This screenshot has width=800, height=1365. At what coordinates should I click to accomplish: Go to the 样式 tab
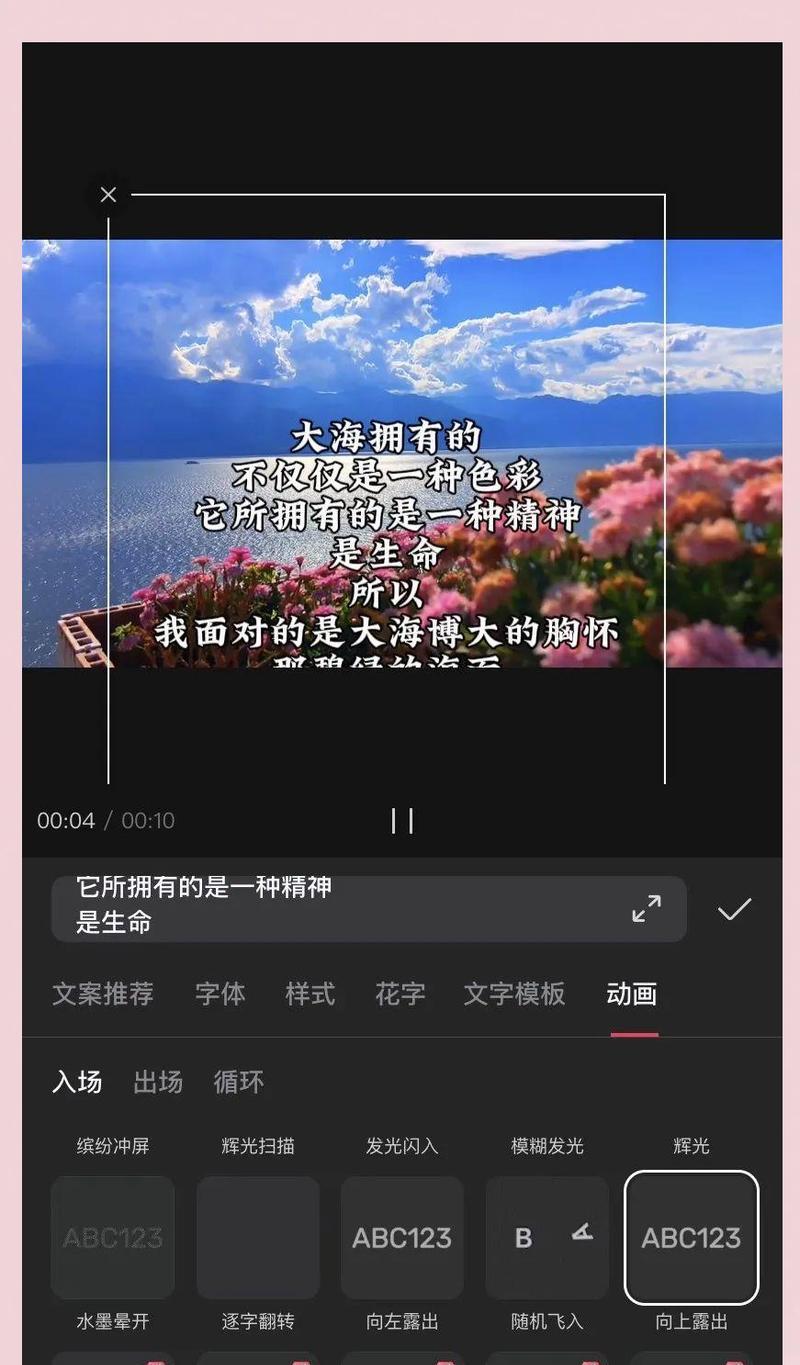coord(310,994)
